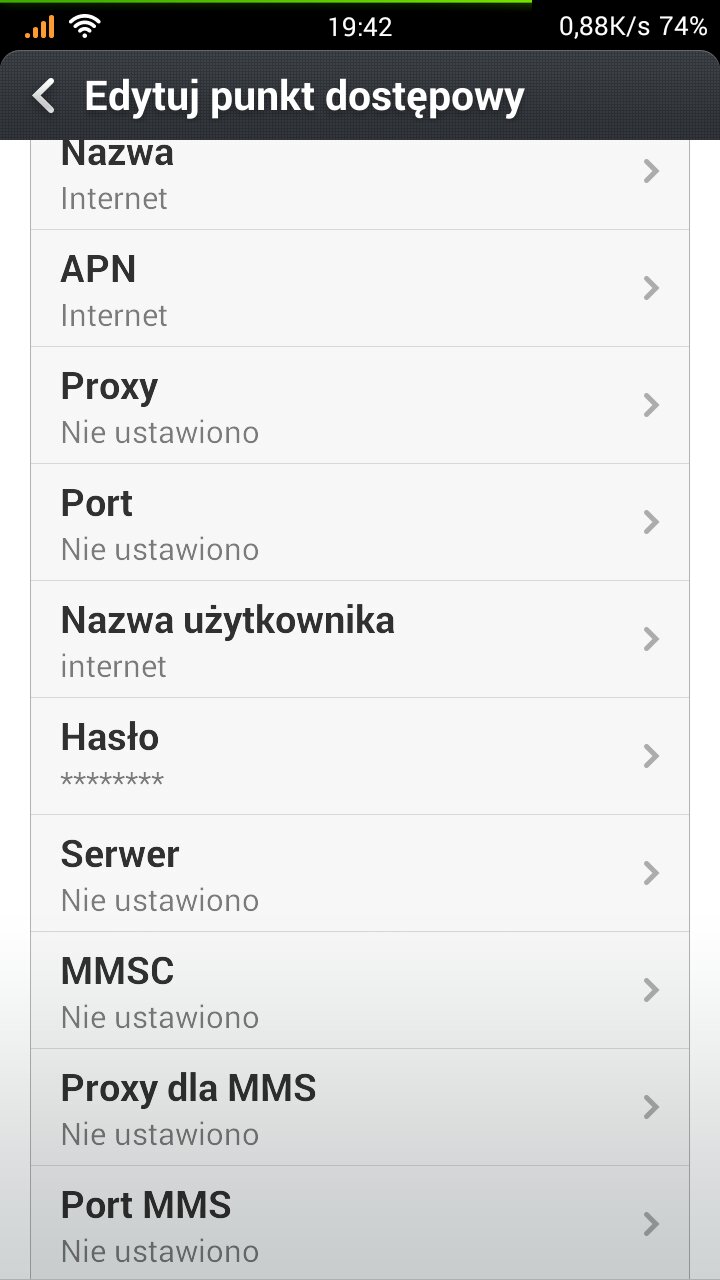Screen dimensions: 720x1280
Task: Go back from Edytuj punkt dostępowy
Action: click(44, 97)
